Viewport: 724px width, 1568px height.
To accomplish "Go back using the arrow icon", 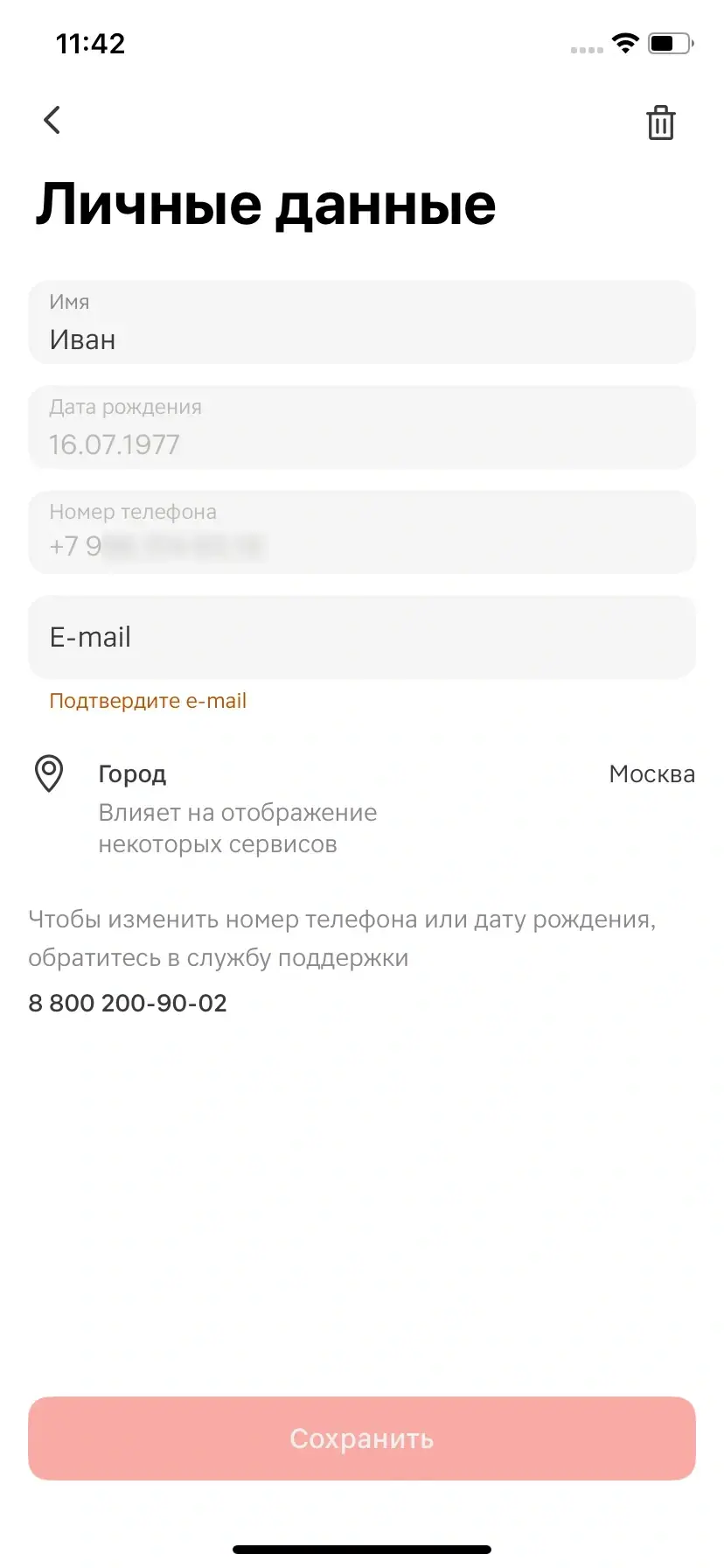I will (x=52, y=120).
